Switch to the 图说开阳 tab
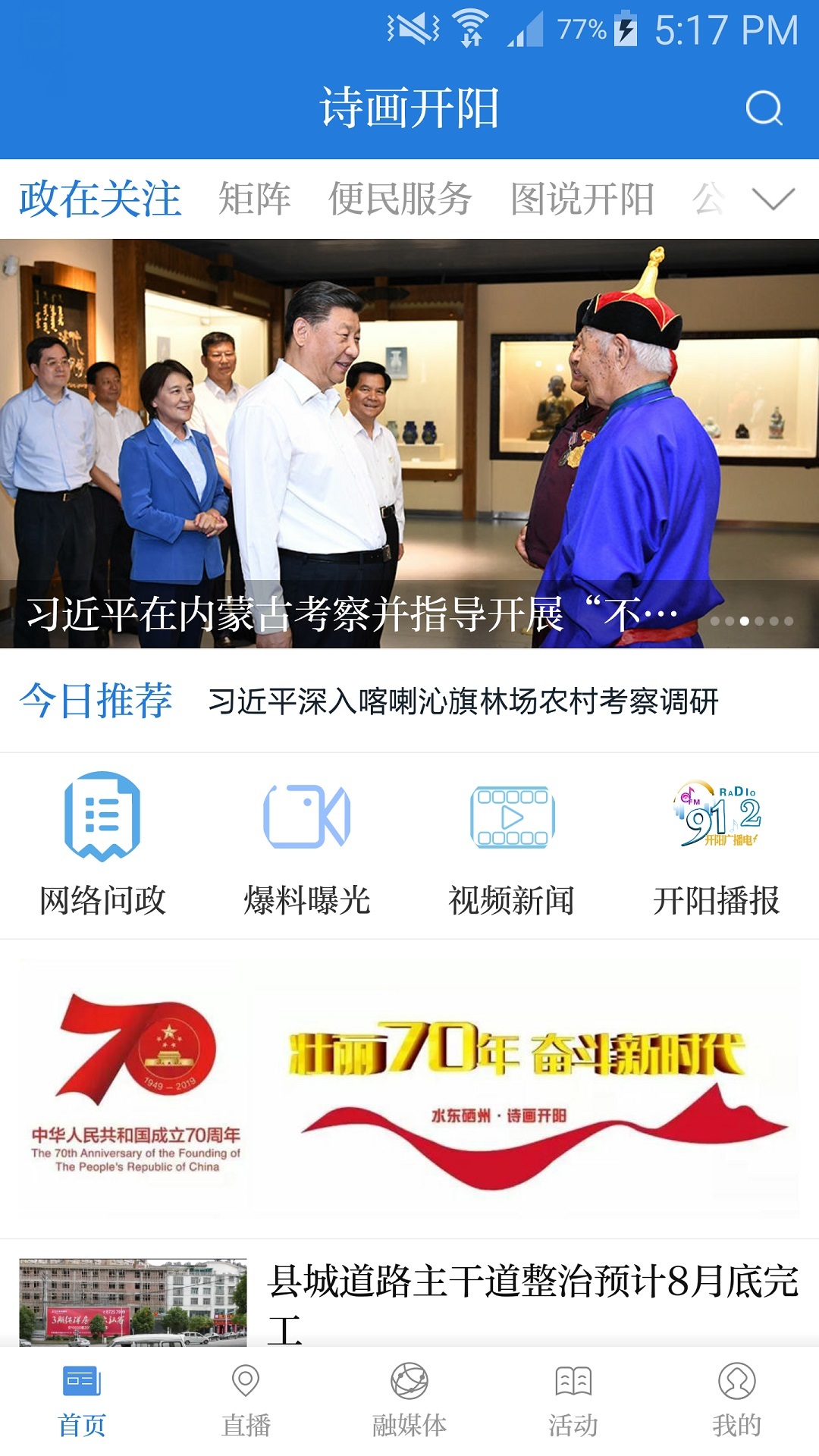 coord(582,199)
